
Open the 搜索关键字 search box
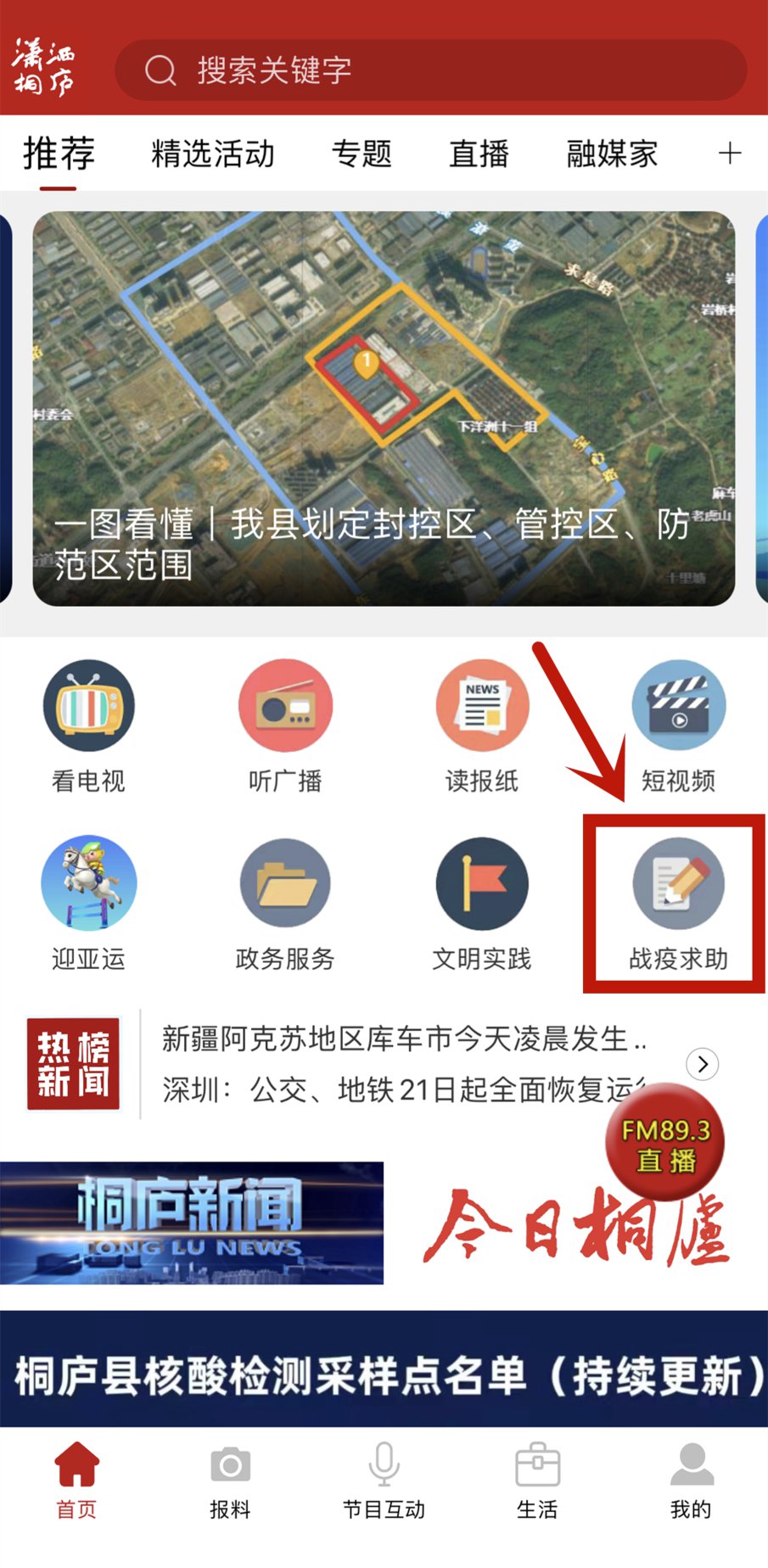coord(429,70)
